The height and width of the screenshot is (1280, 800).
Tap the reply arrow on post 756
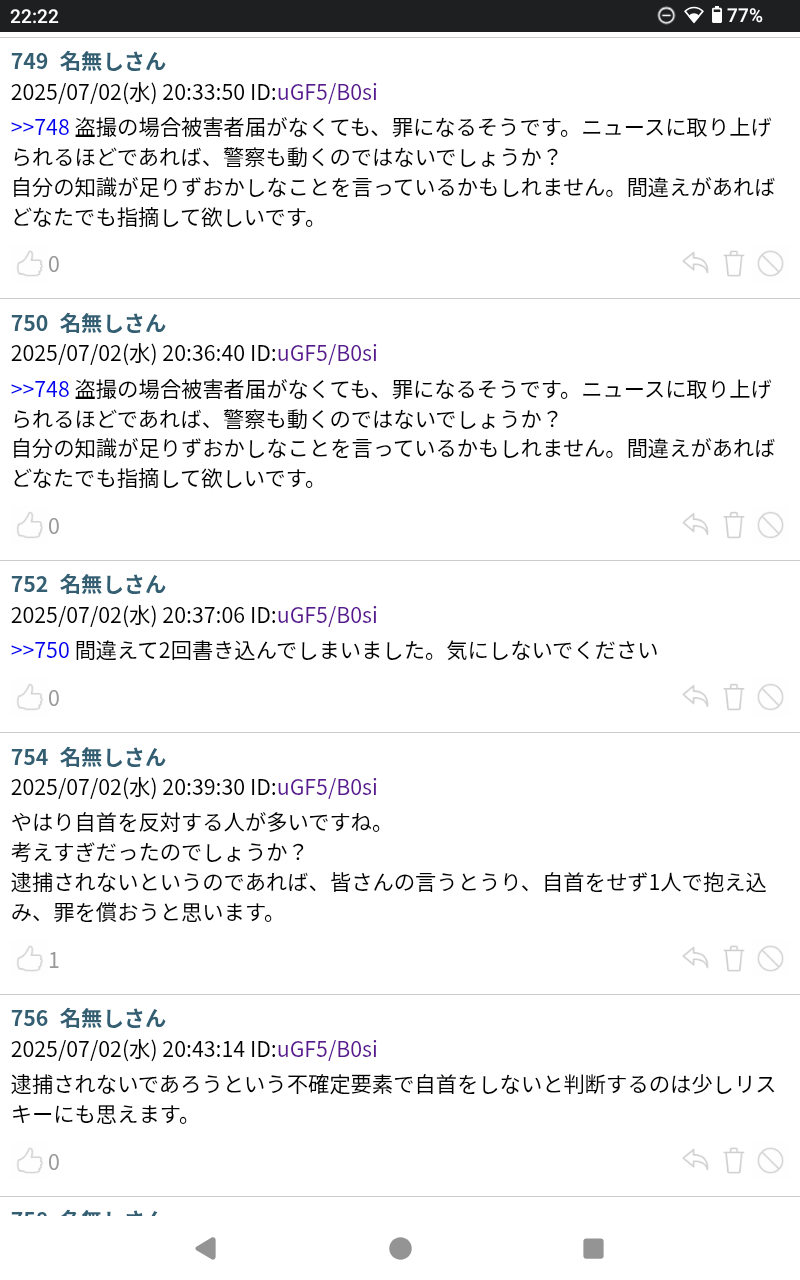(696, 1161)
